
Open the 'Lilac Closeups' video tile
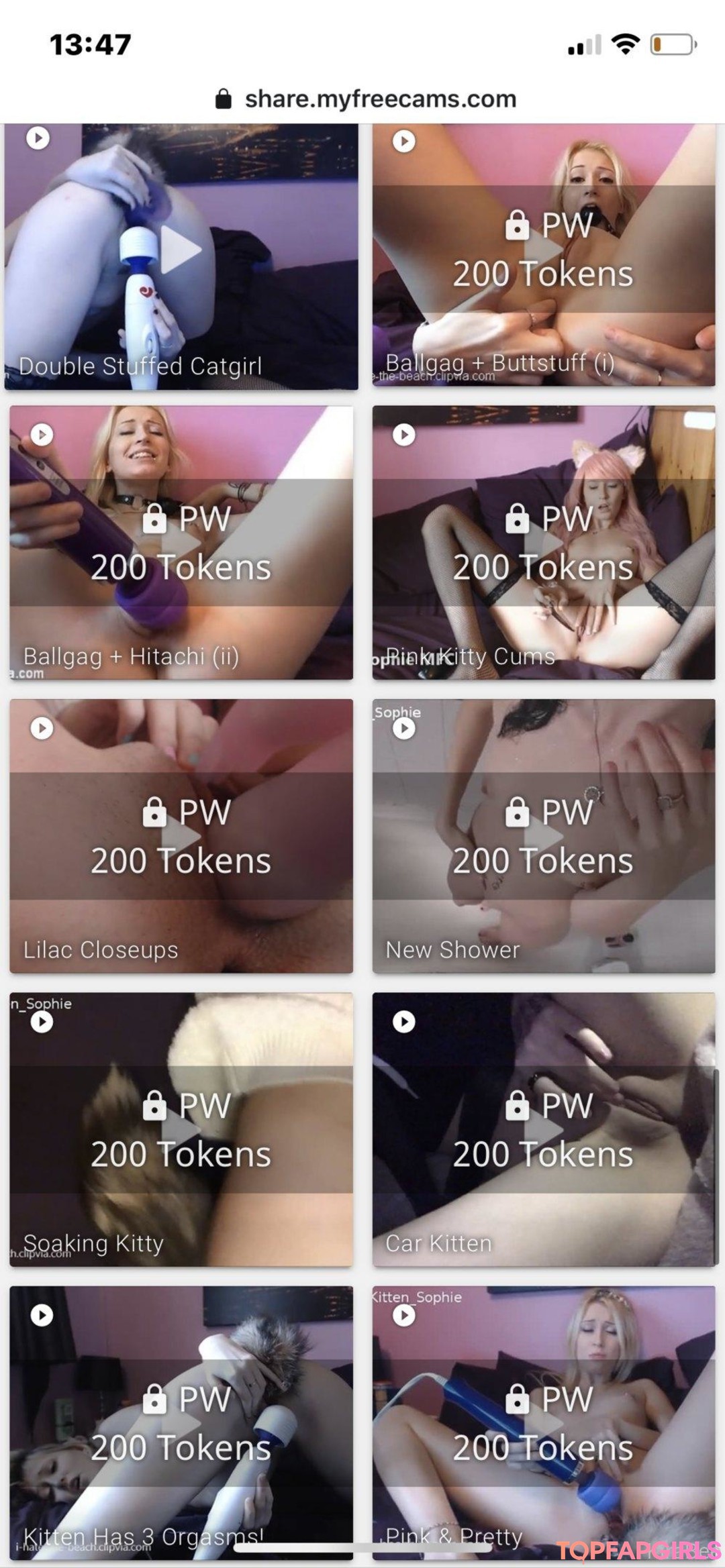pyautogui.click(x=181, y=836)
